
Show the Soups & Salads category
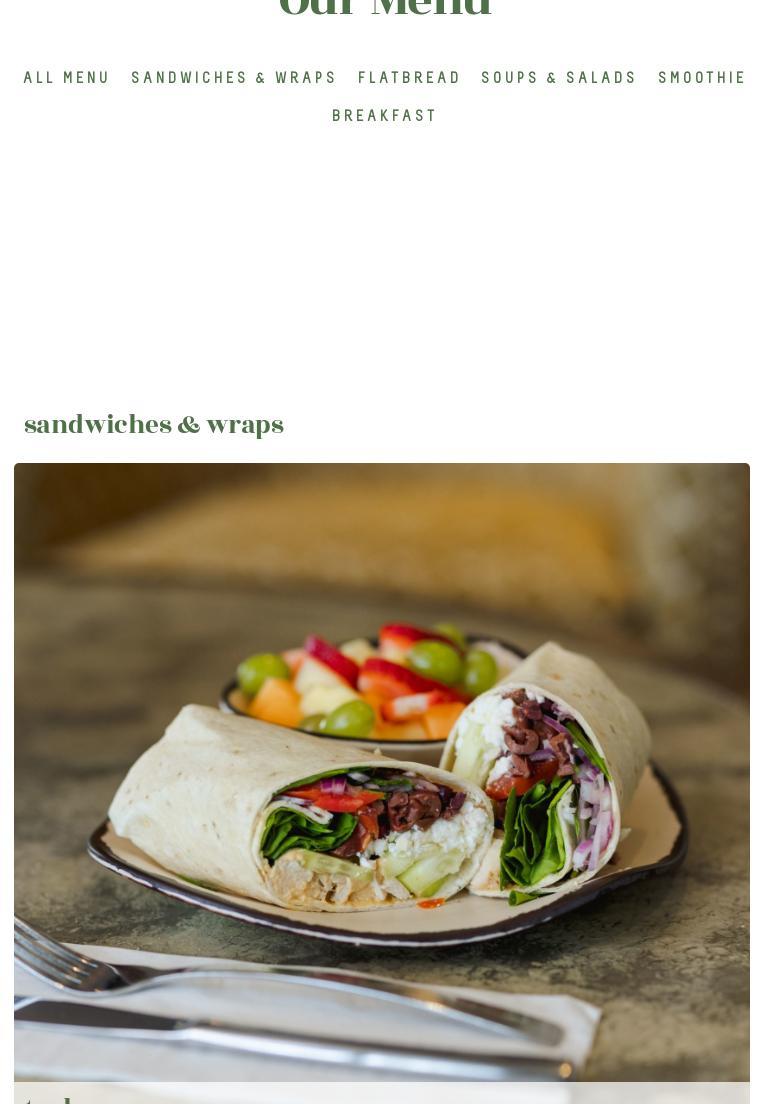pos(559,78)
